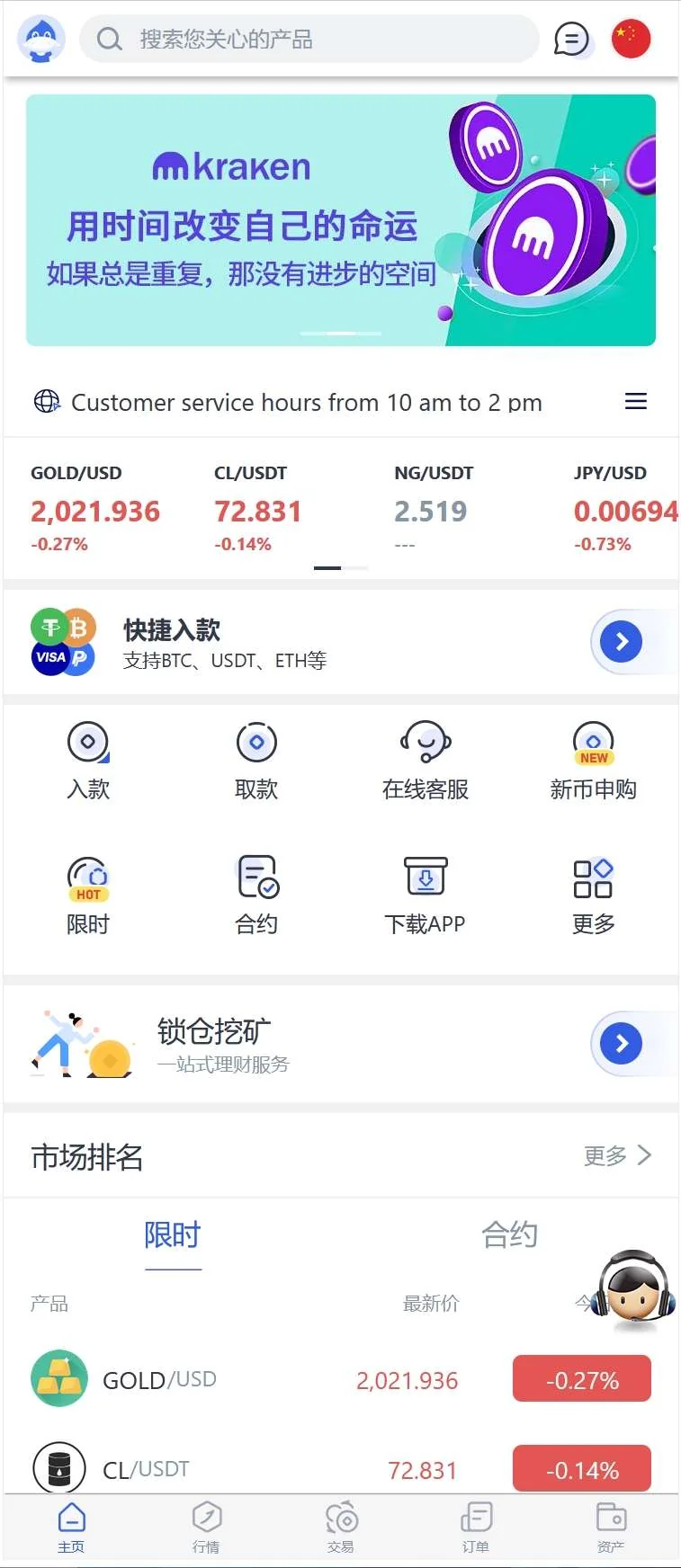The width and height of the screenshot is (681, 1568).
Task: Open the Kraken promotional banner
Action: [340, 220]
